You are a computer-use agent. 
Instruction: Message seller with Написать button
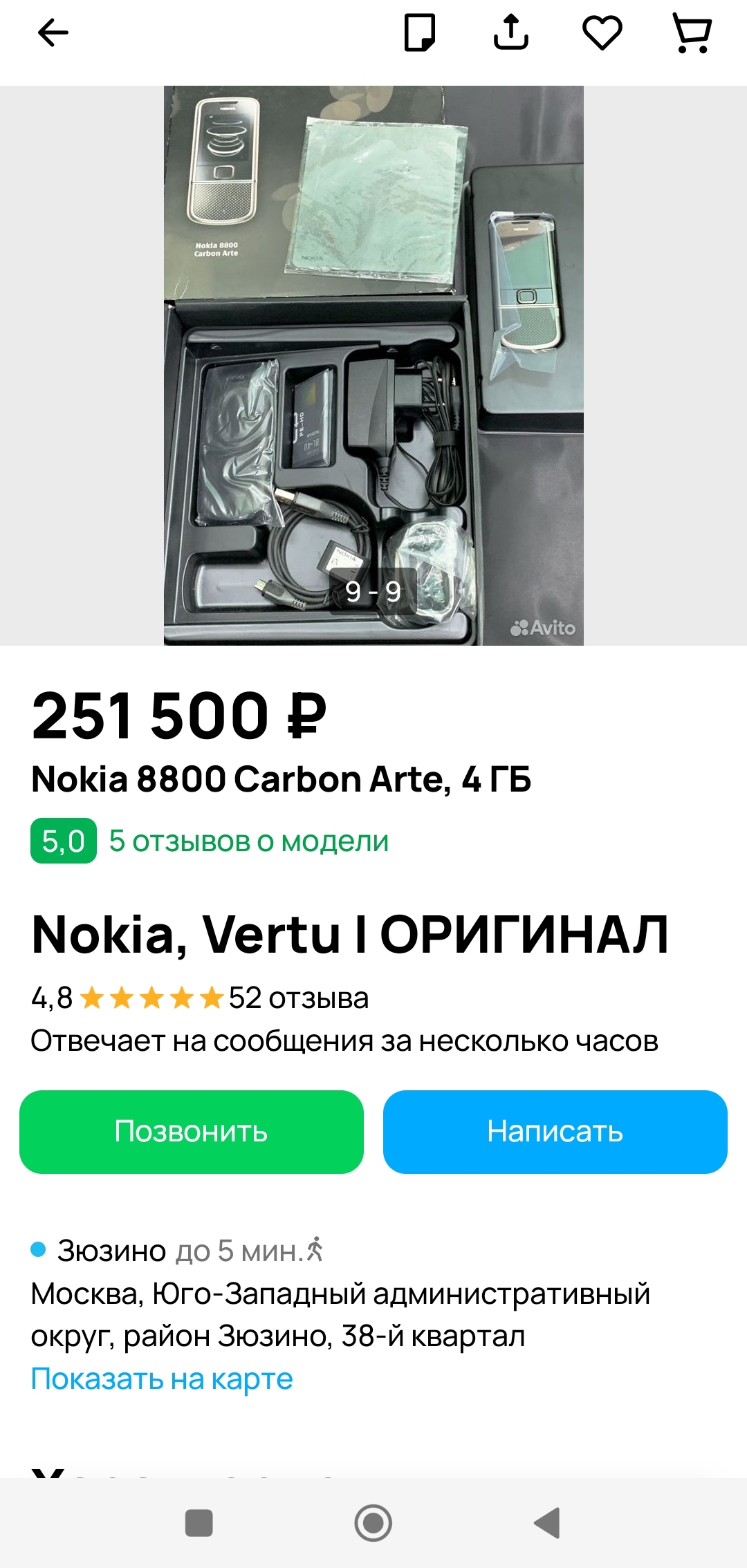point(555,1132)
